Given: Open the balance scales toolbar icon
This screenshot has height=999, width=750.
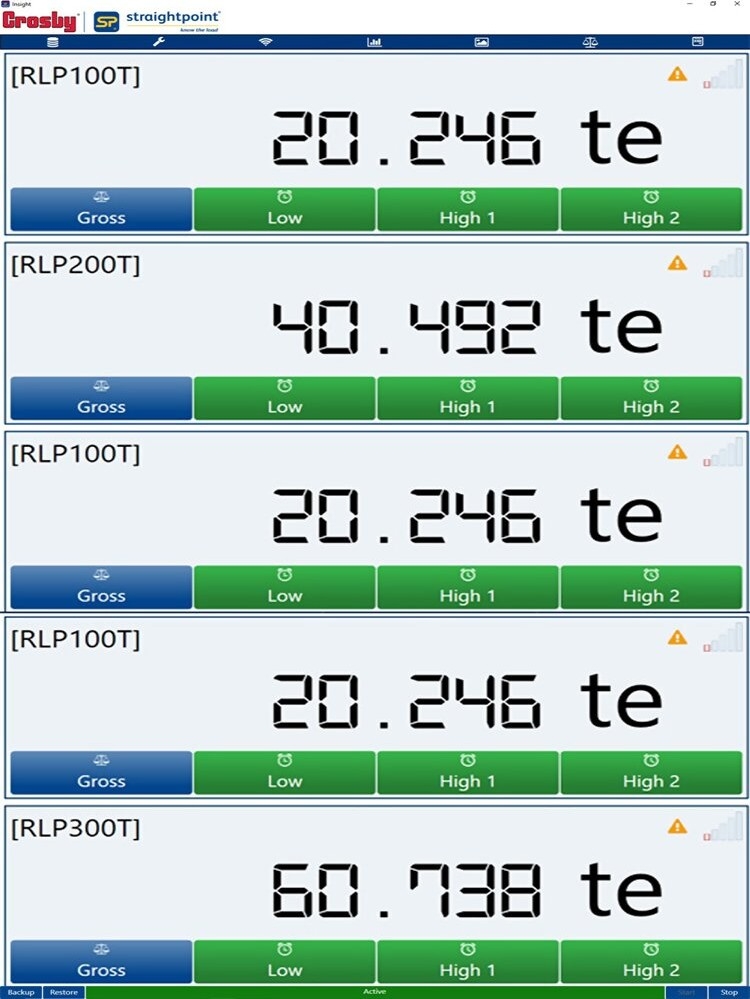Looking at the screenshot, I should [x=590, y=42].
